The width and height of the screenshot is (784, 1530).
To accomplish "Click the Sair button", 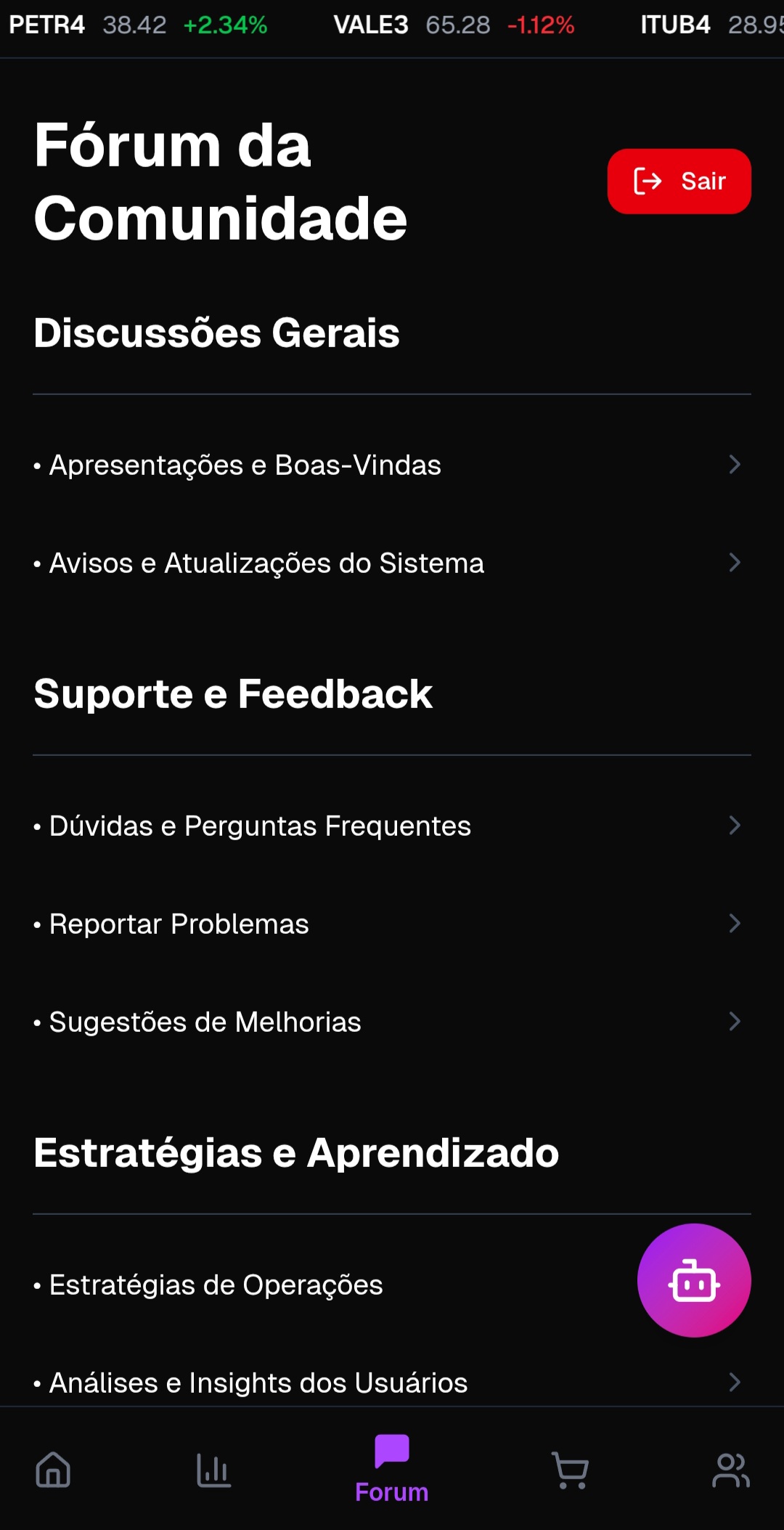I will [679, 181].
